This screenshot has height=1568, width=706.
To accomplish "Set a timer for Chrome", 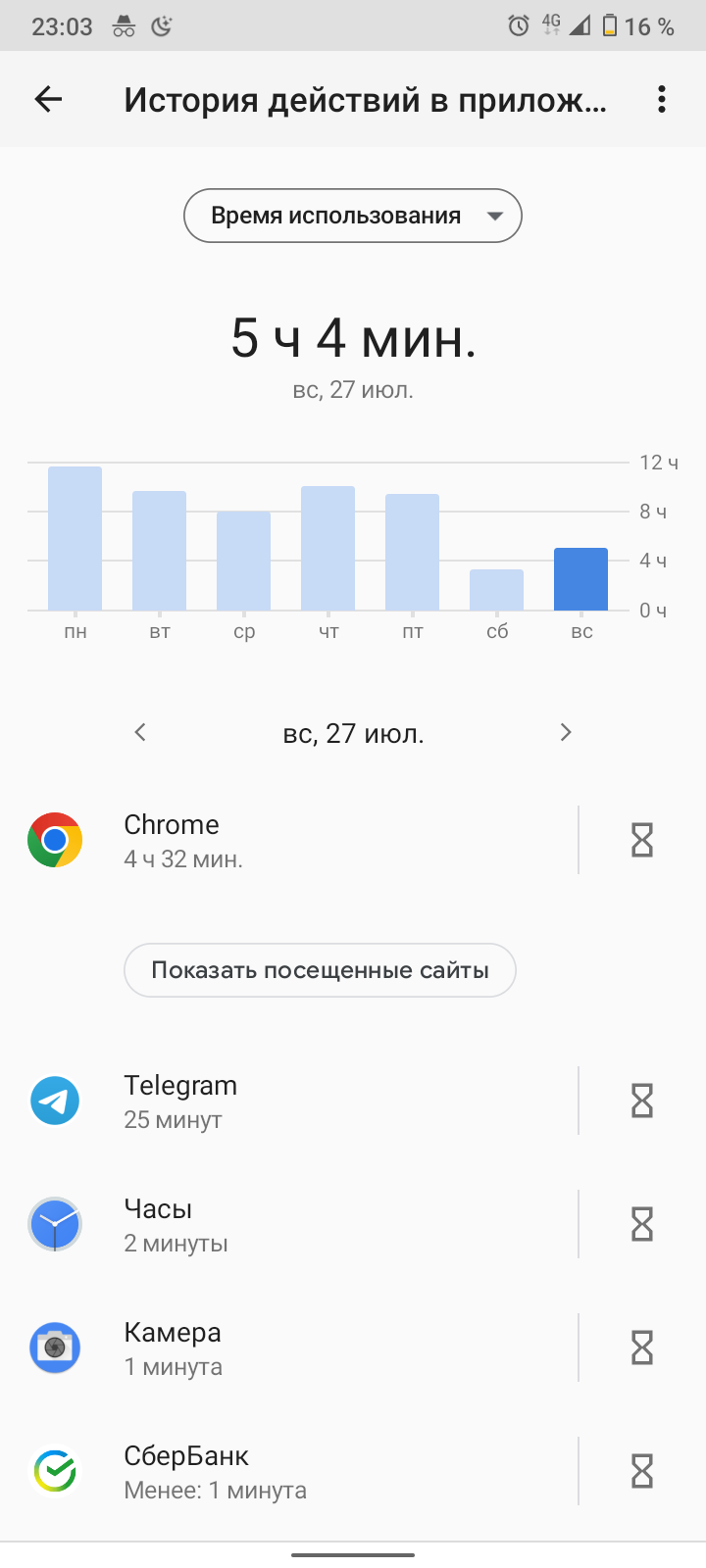I will (x=641, y=840).
